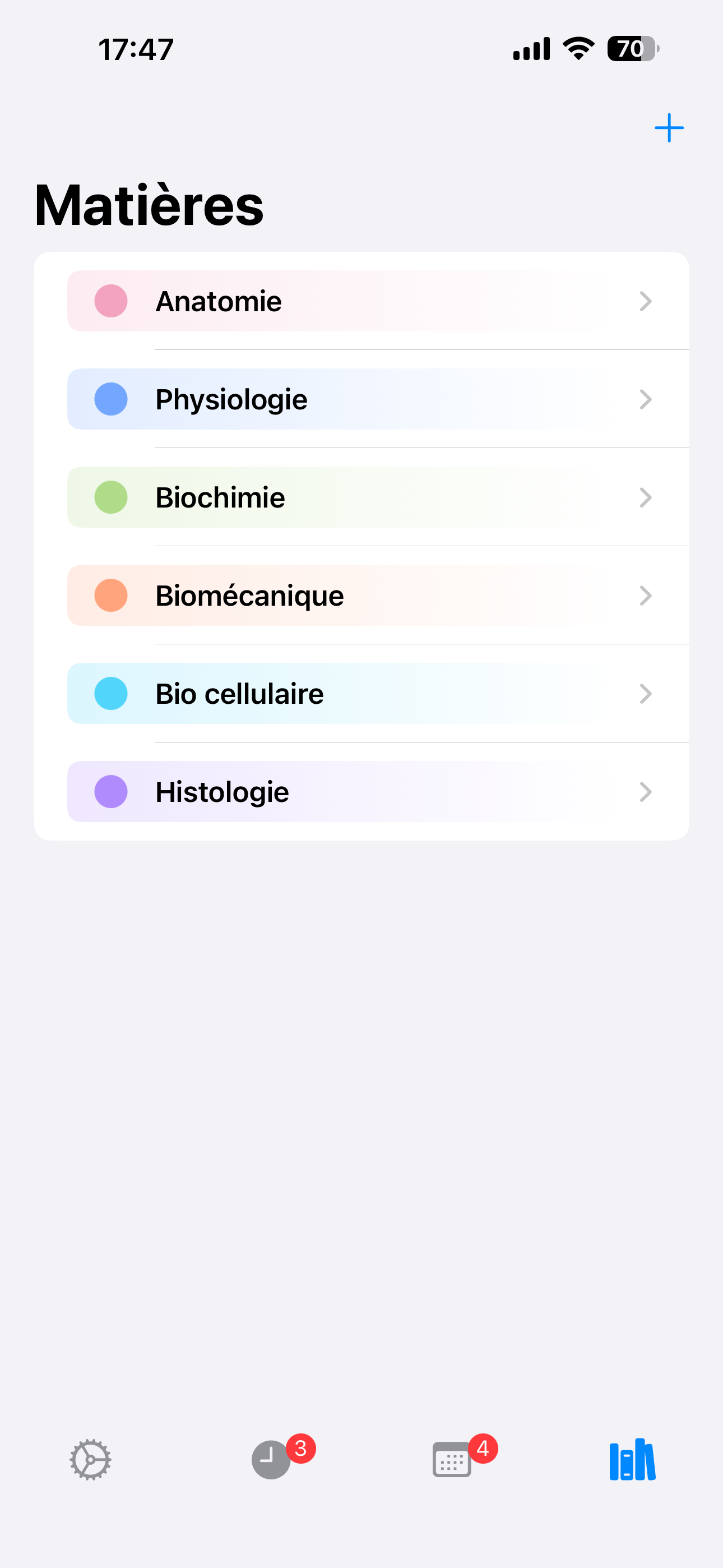The width and height of the screenshot is (723, 1568).
Task: Select the books library tab
Action: (632, 1460)
